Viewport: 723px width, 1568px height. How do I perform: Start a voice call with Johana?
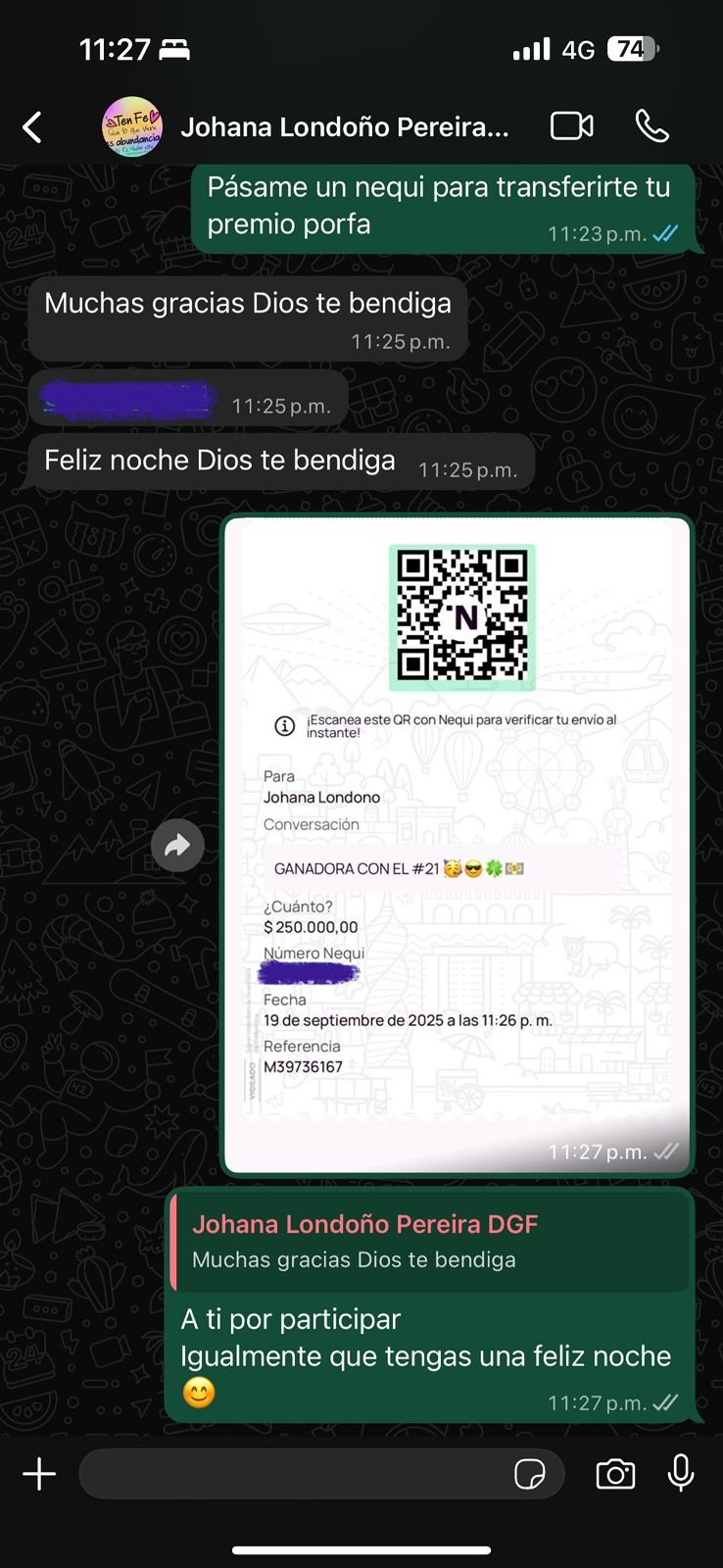pos(652,126)
